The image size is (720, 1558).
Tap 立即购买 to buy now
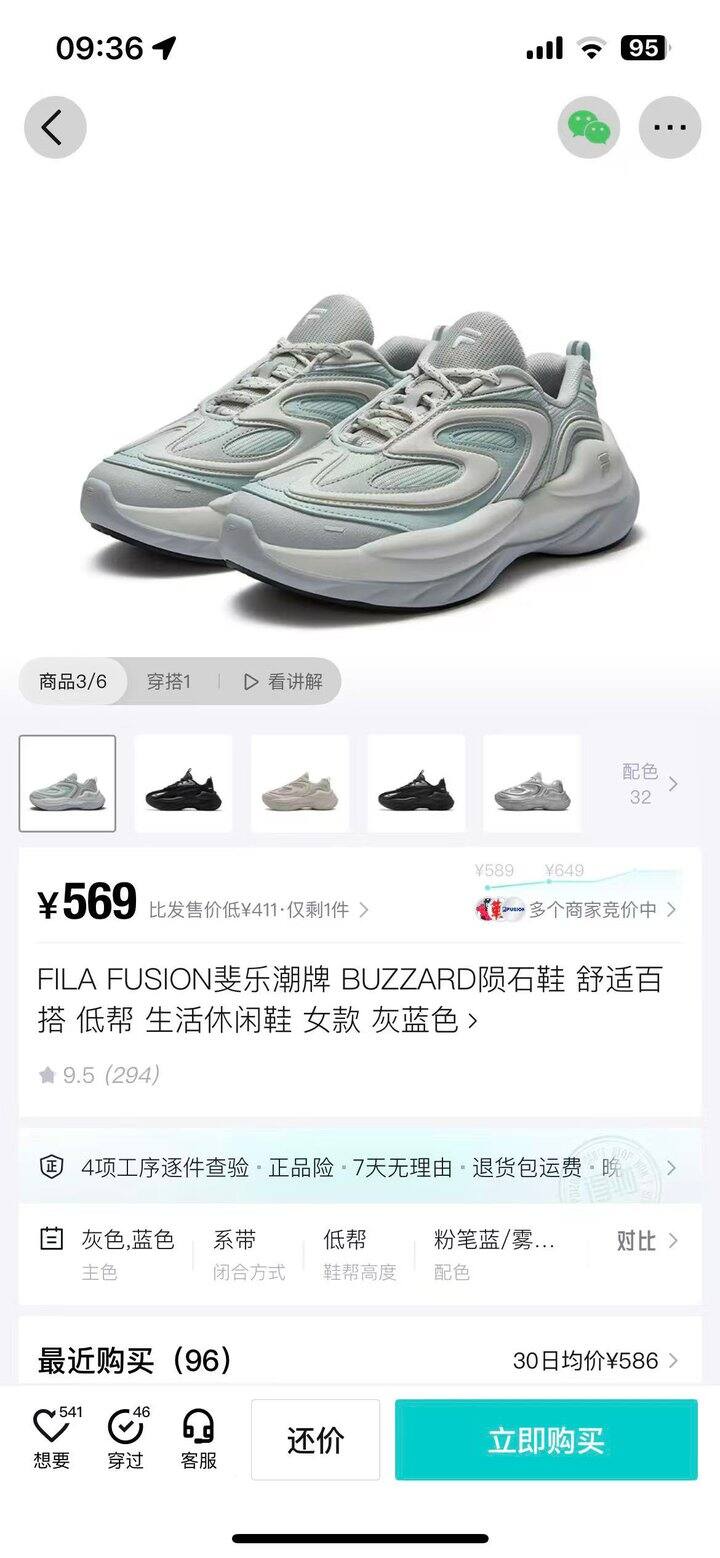coord(546,1440)
